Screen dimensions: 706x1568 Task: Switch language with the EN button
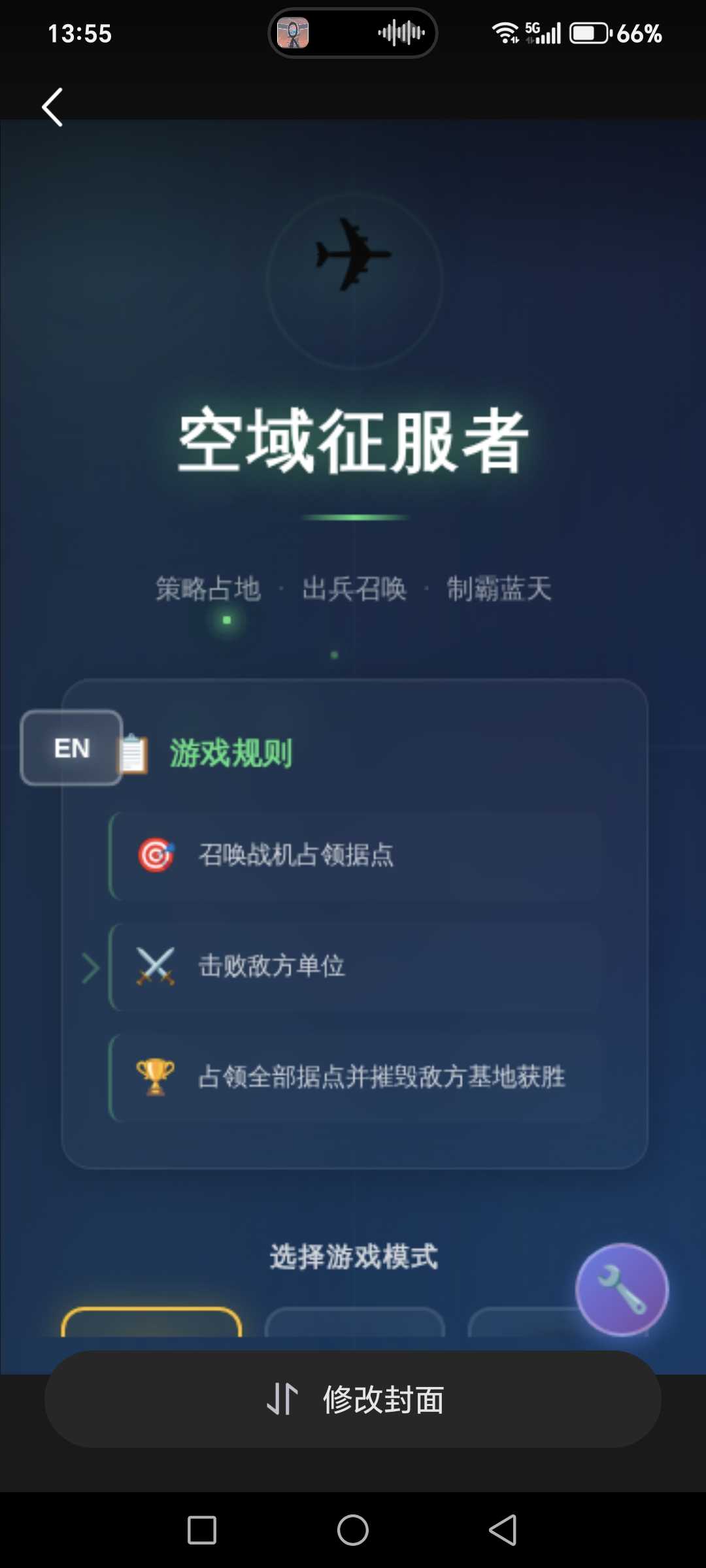coord(72,748)
